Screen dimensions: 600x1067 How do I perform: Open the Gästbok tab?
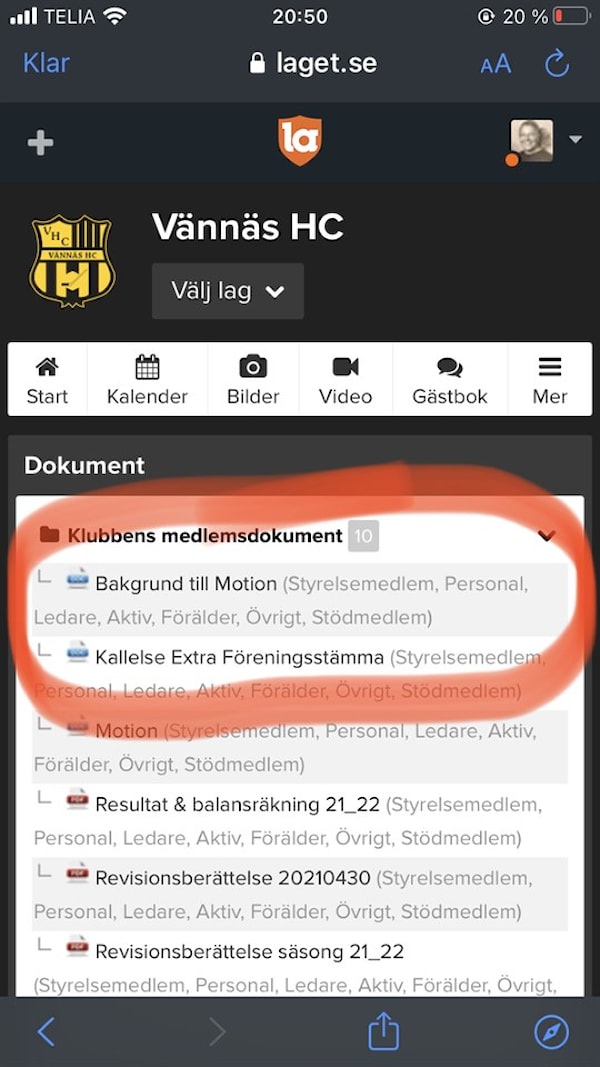click(449, 380)
